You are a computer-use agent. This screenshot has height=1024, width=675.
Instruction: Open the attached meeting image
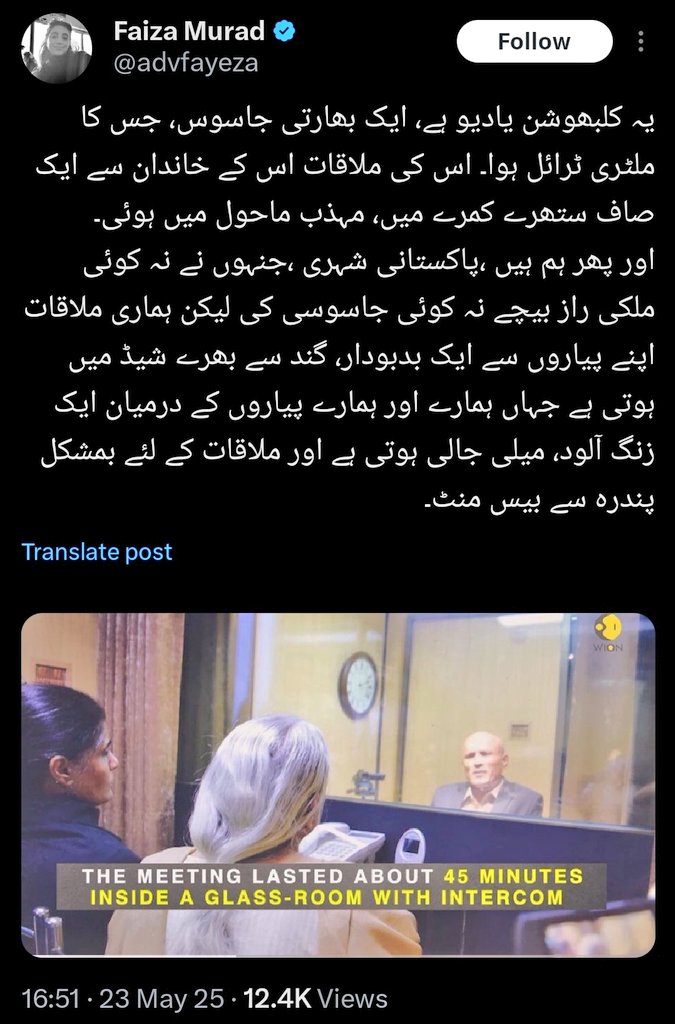338,784
